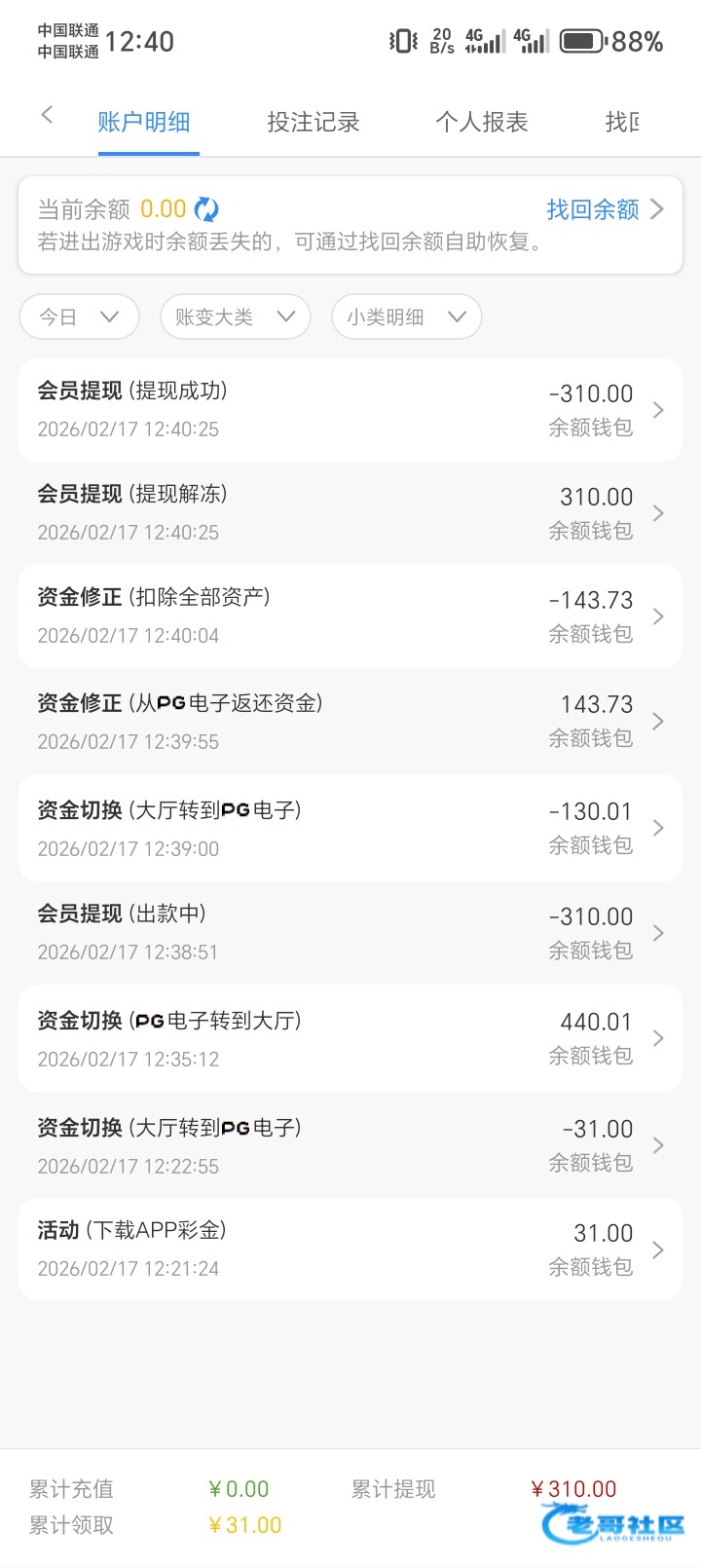The width and height of the screenshot is (701, 1568).
Task: Open the 会员提现 (提现成功) record
Action: tap(350, 410)
